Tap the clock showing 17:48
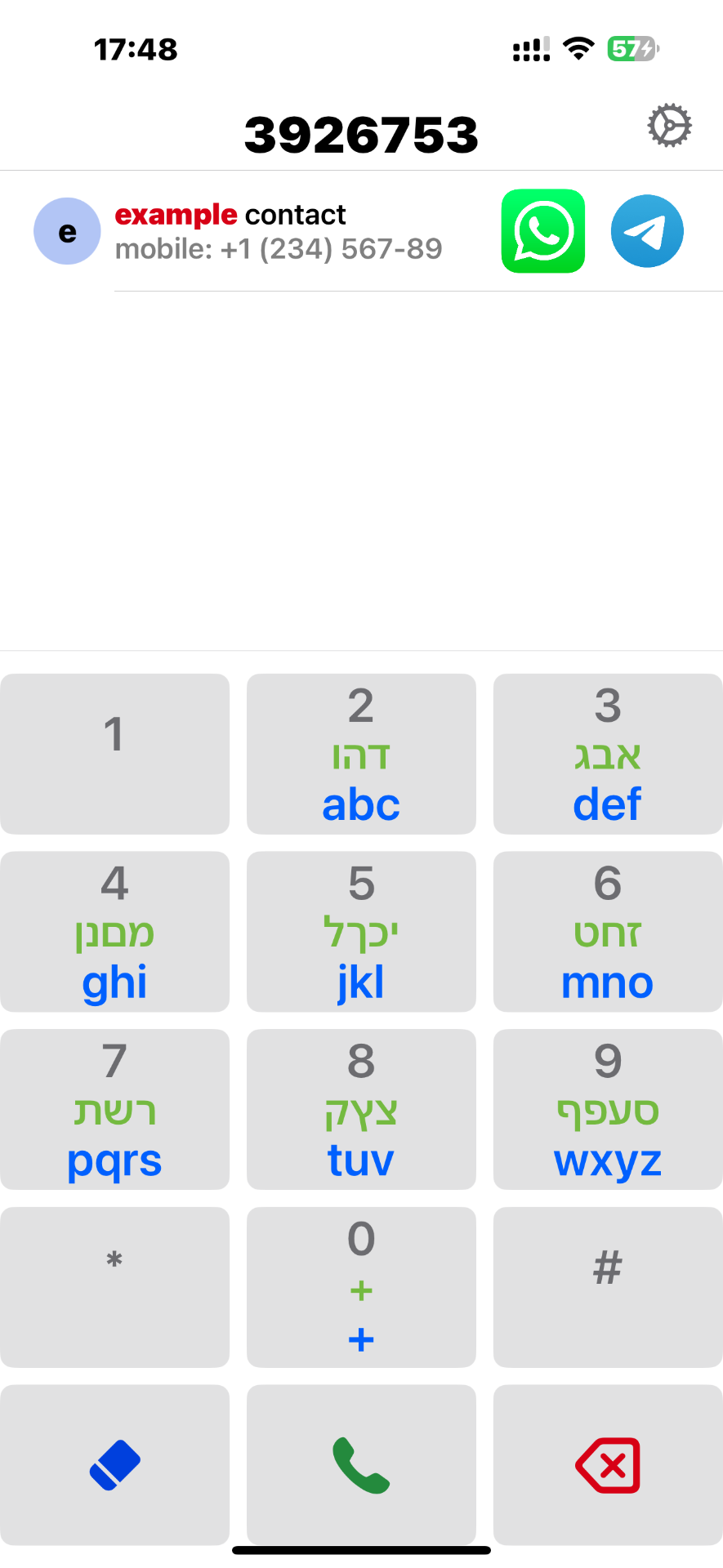Screen dimensions: 723x1568 click(x=135, y=49)
